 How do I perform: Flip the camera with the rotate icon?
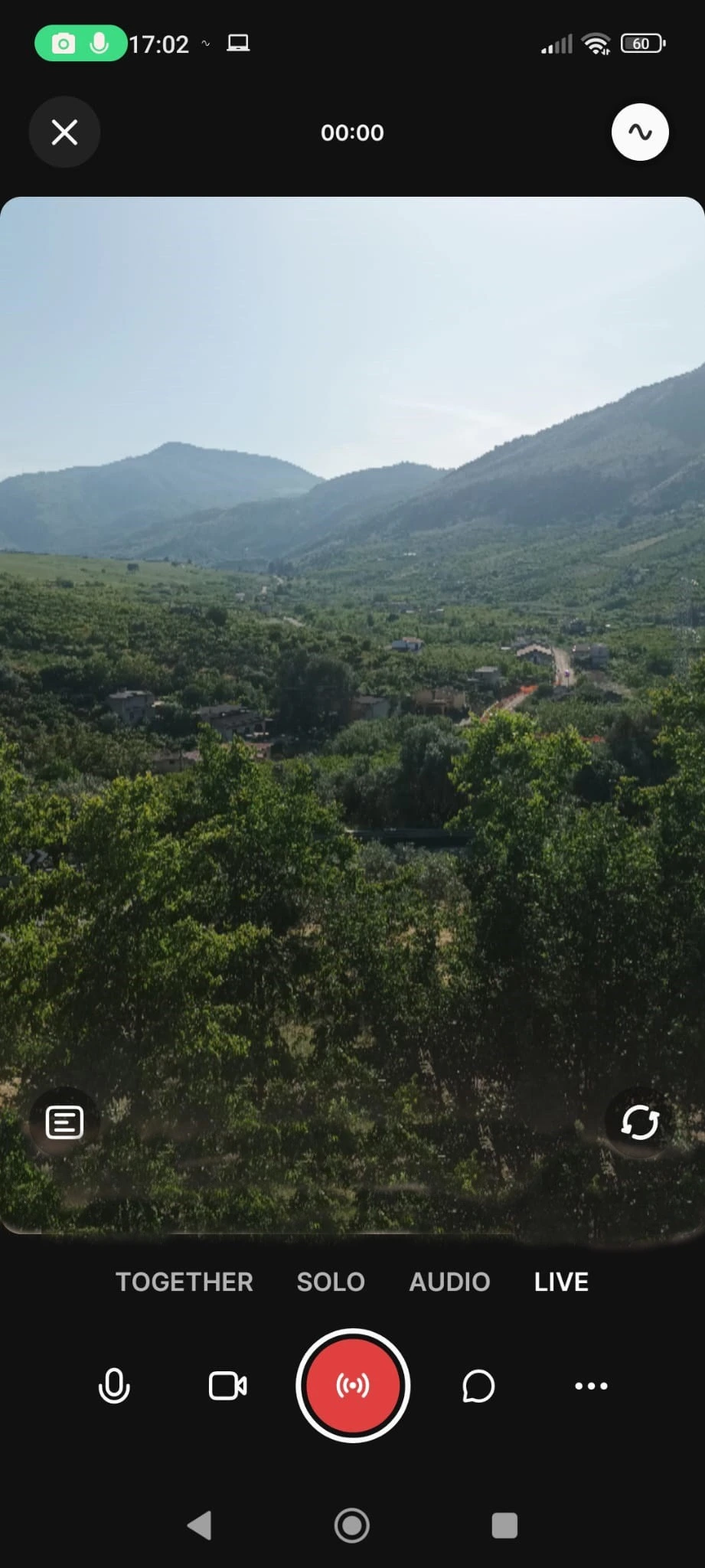pyautogui.click(x=640, y=1122)
